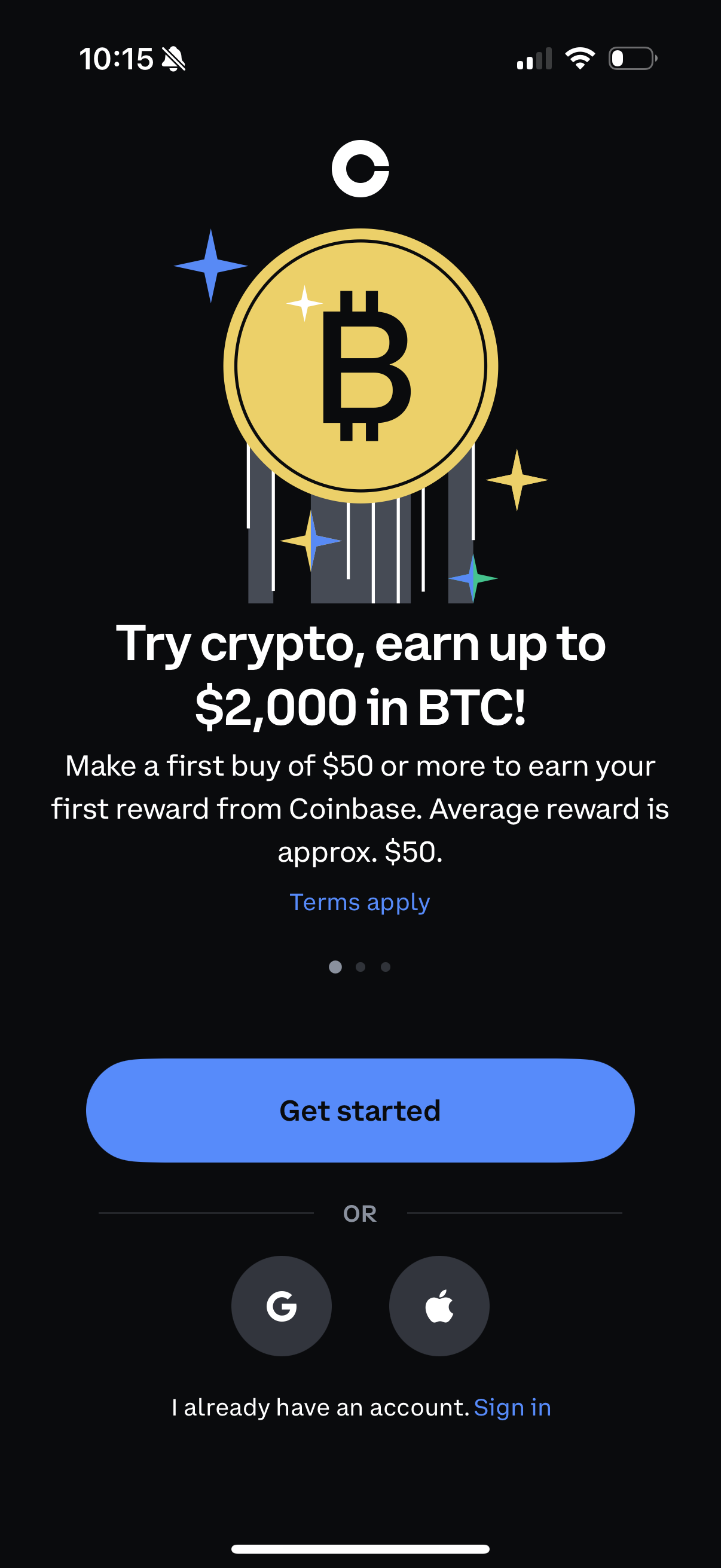721x1568 pixels.
Task: Select the first carousel page dot
Action: pyautogui.click(x=335, y=966)
